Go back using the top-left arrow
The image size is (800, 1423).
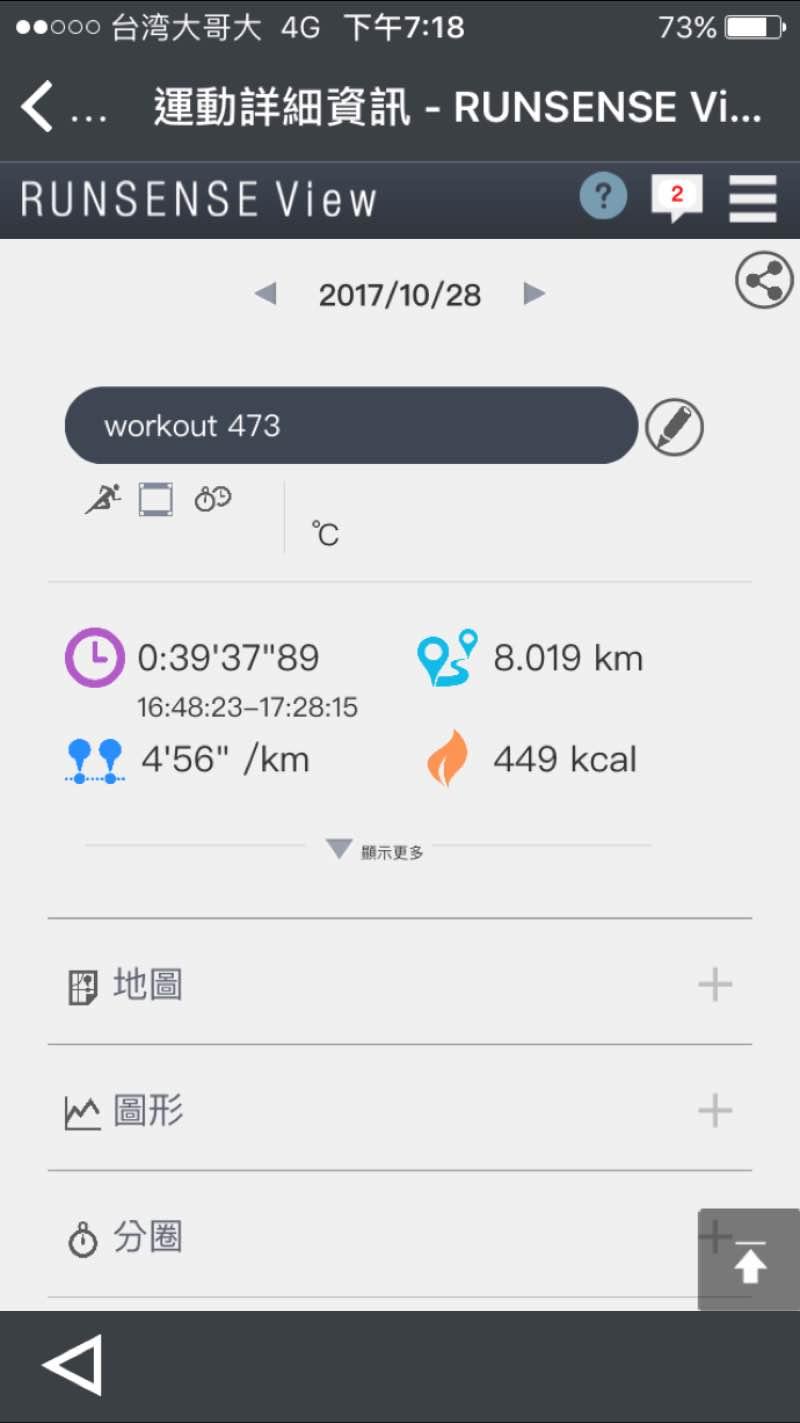[38, 107]
